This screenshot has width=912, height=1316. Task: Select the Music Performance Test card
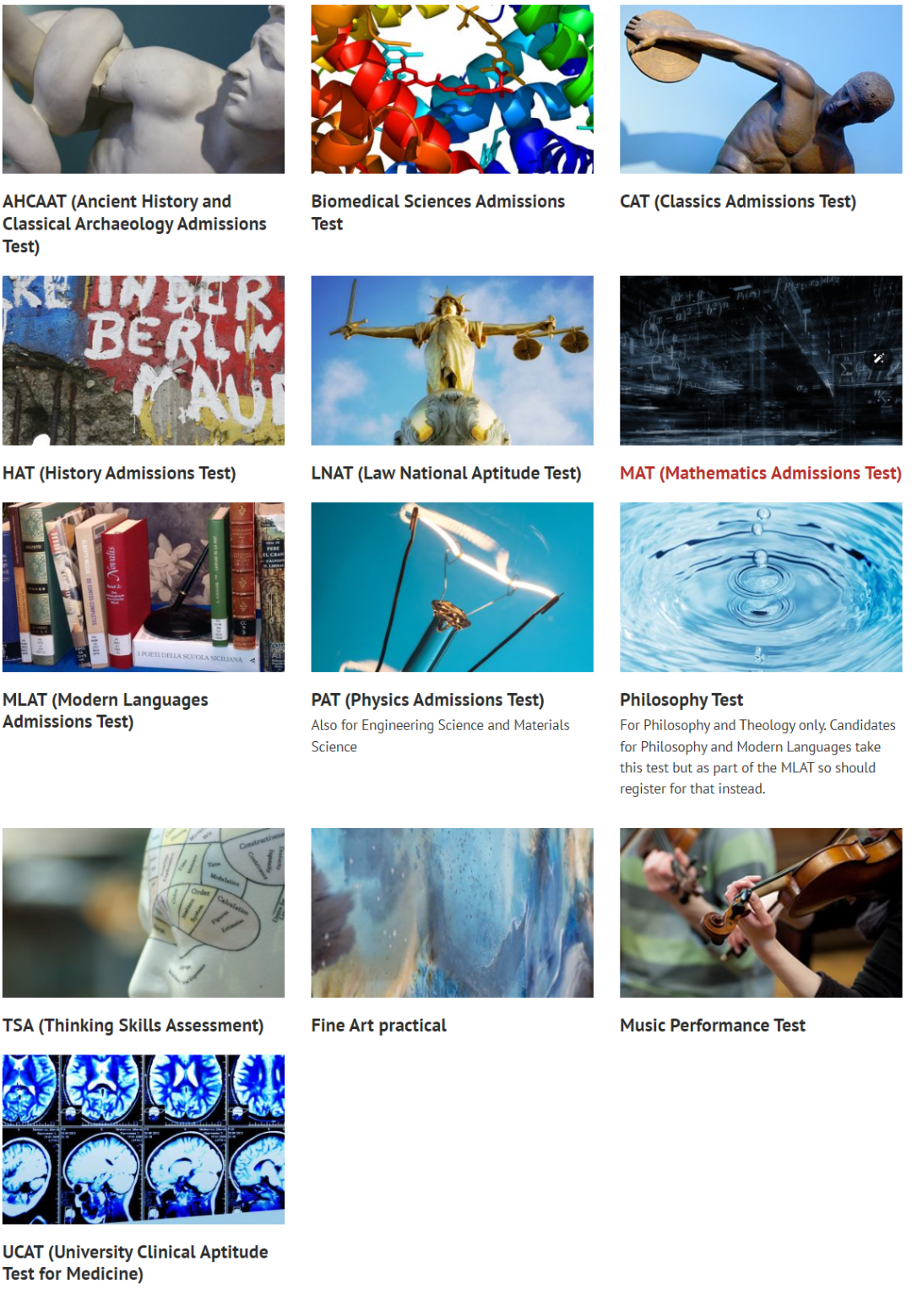[712, 1025]
